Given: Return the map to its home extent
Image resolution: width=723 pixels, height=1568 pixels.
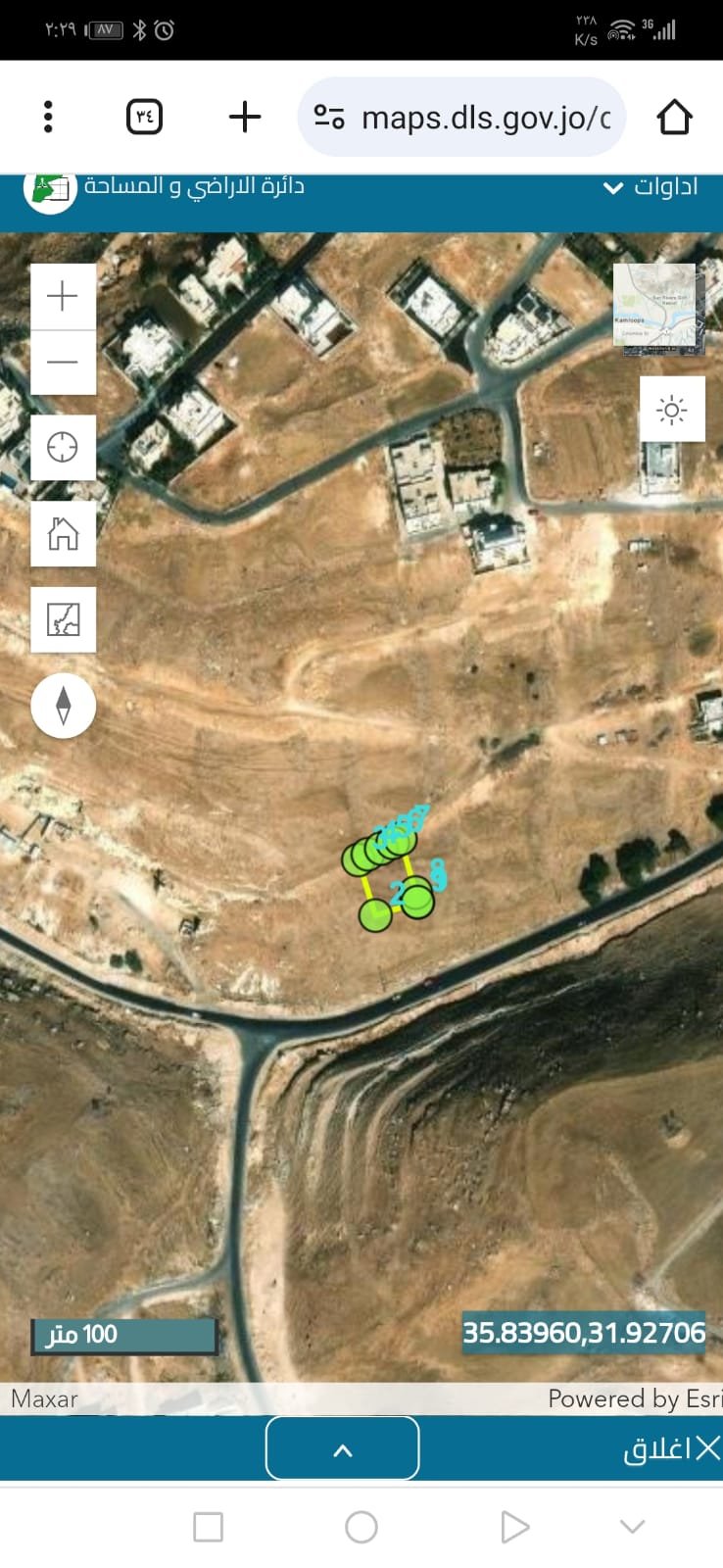Looking at the screenshot, I should 63,533.
